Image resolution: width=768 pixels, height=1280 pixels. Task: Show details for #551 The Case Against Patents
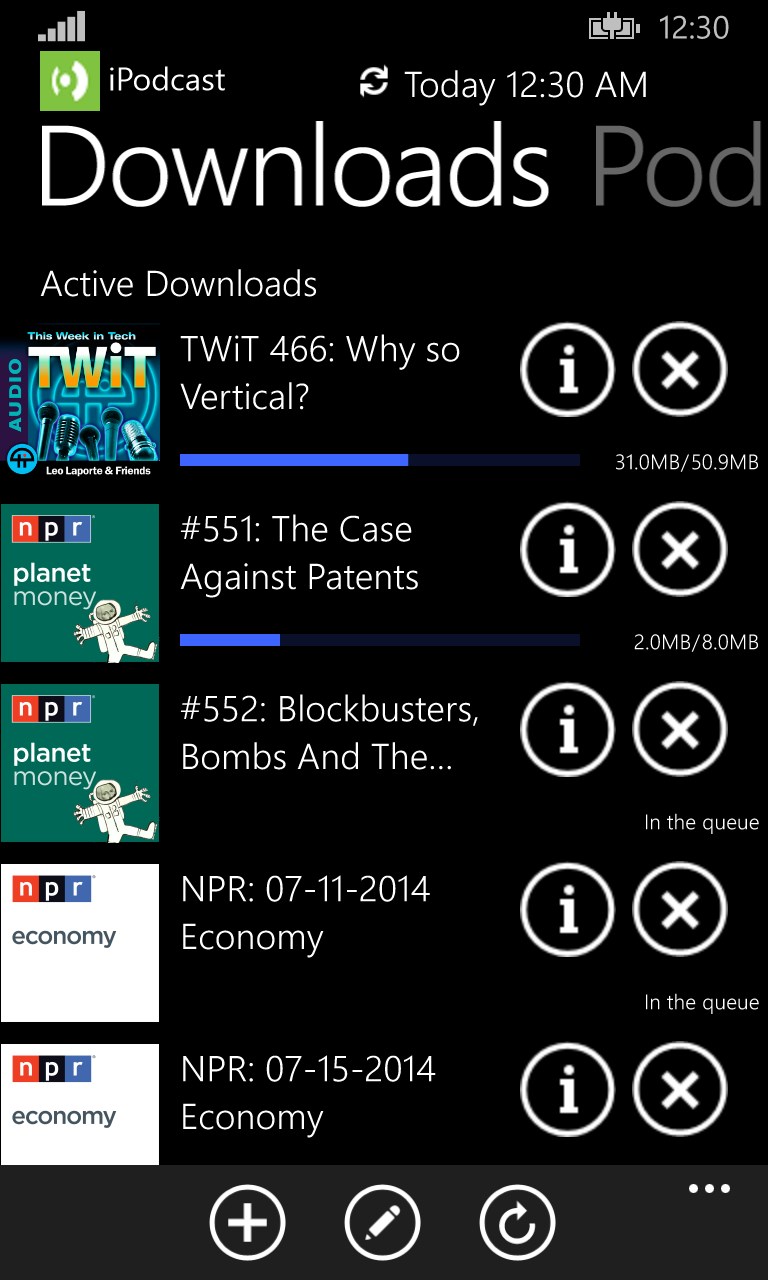[x=567, y=549]
